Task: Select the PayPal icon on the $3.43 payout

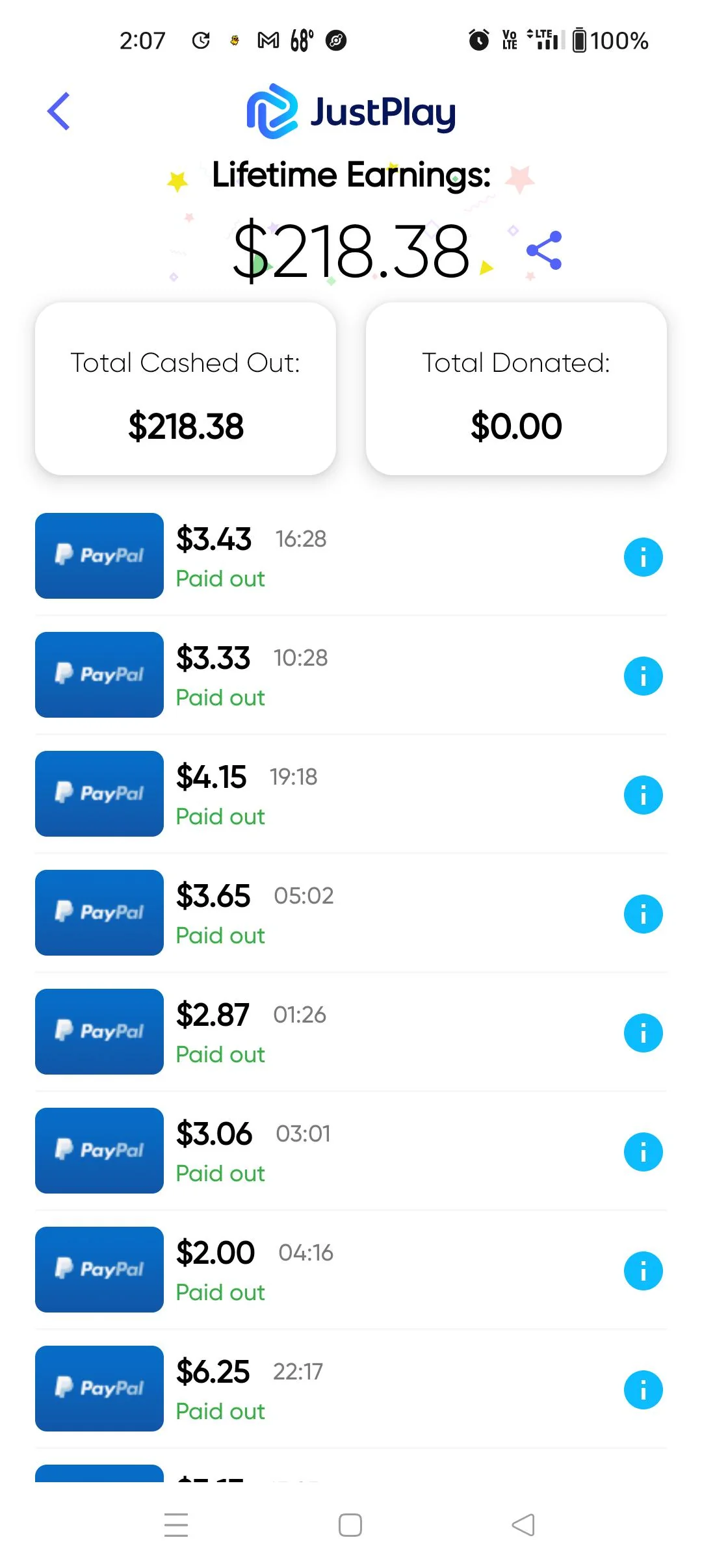Action: coord(99,556)
